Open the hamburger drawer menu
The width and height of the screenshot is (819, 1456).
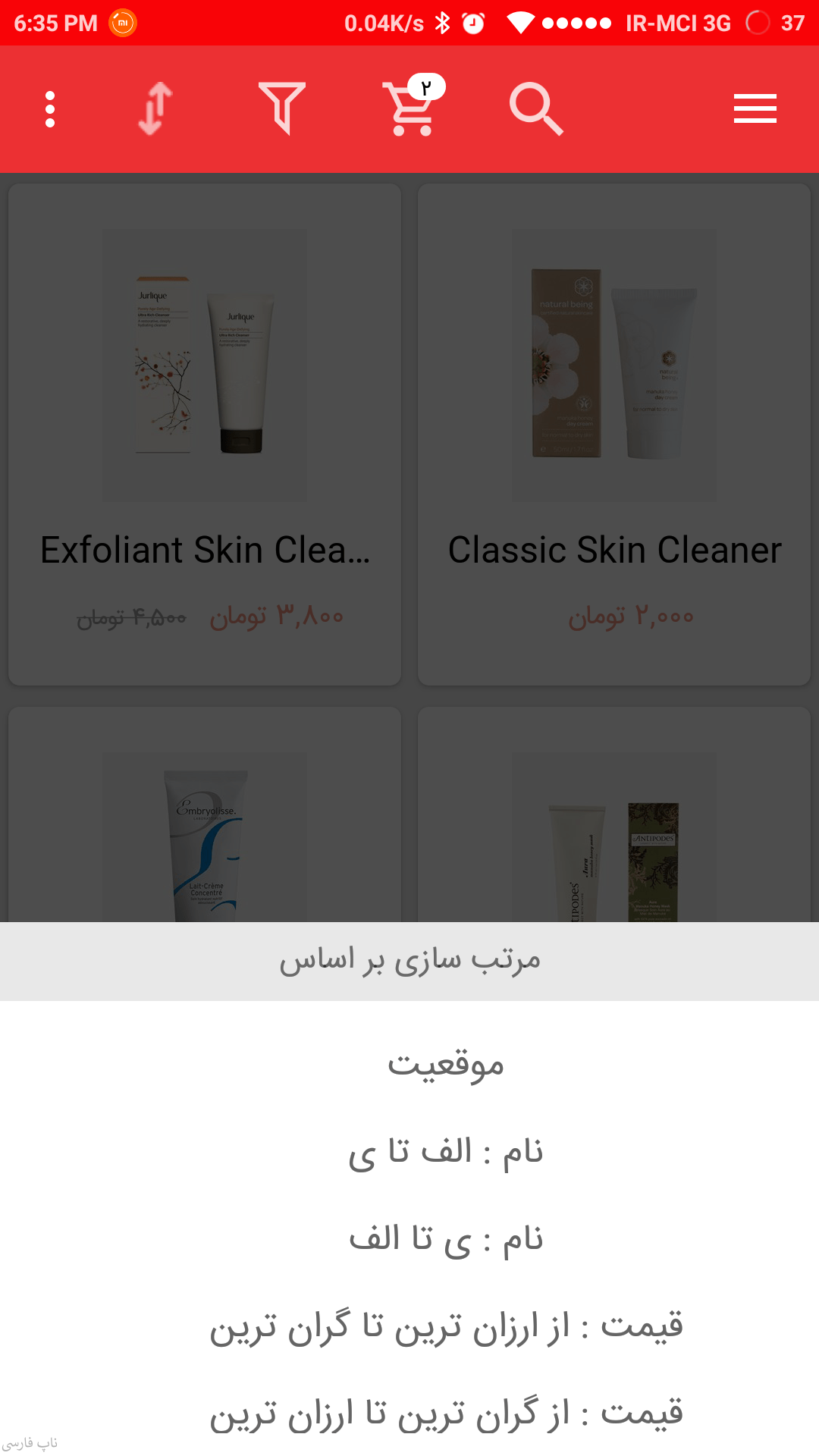pos(755,109)
